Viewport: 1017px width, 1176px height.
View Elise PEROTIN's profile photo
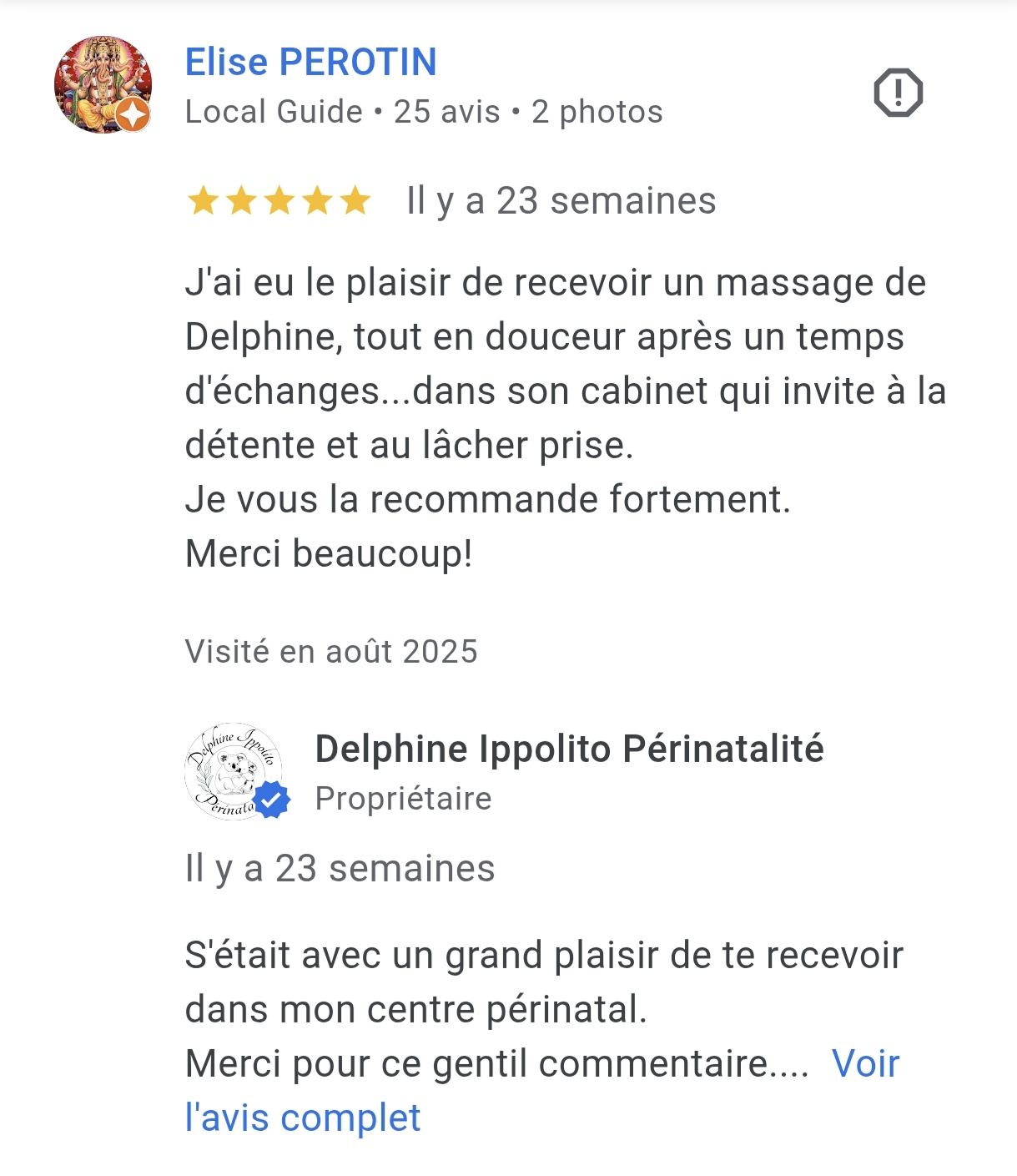(x=103, y=84)
